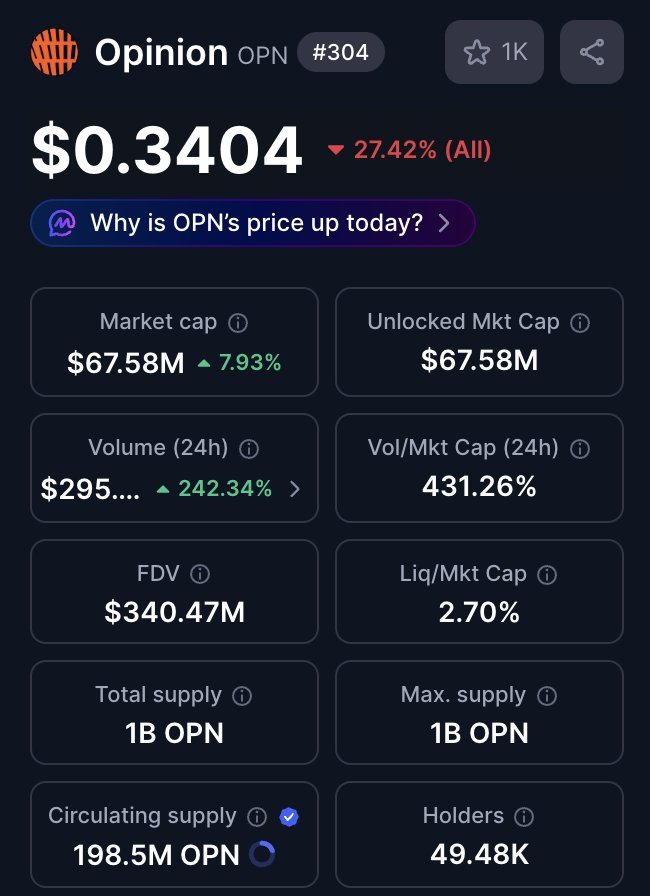
Task: Add Opinion to watchlist via star button
Action: click(494, 52)
